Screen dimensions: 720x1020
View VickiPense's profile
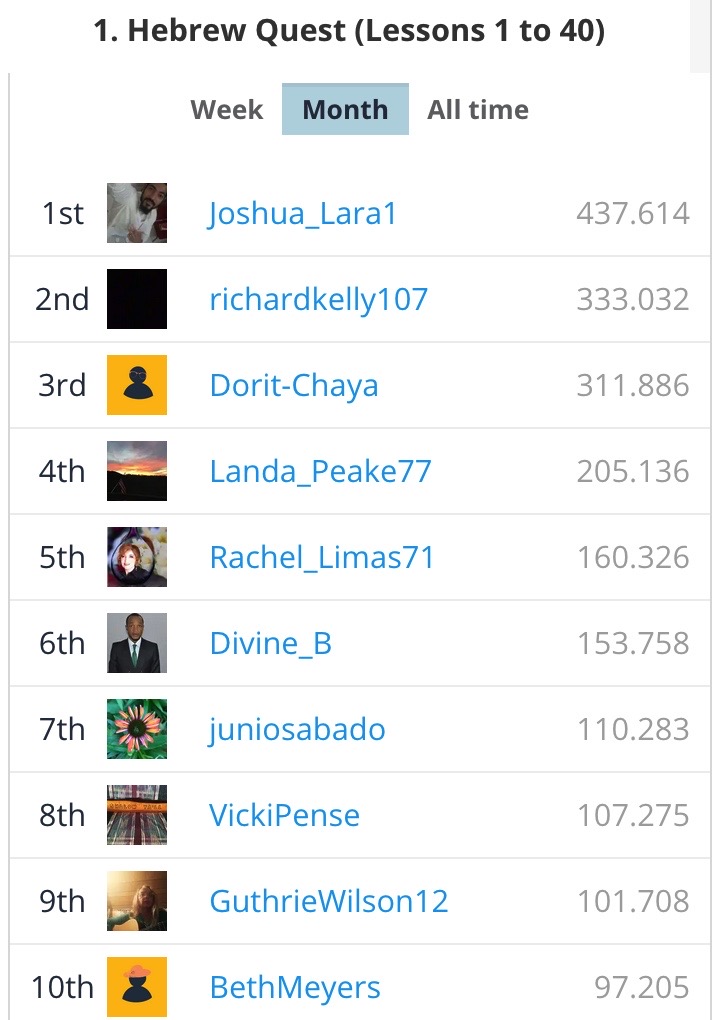point(284,815)
